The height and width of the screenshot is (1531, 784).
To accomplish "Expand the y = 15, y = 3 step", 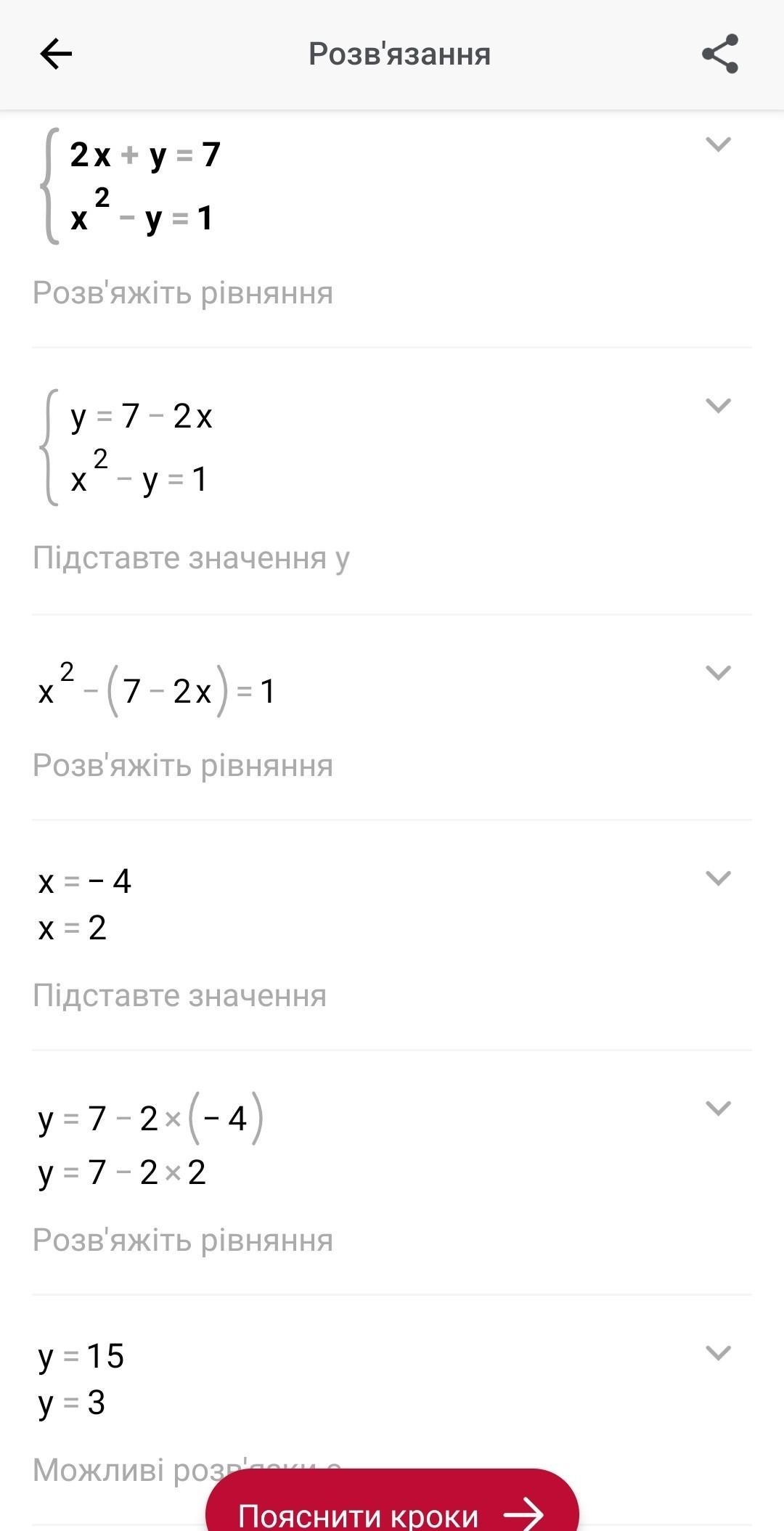I will [718, 1353].
